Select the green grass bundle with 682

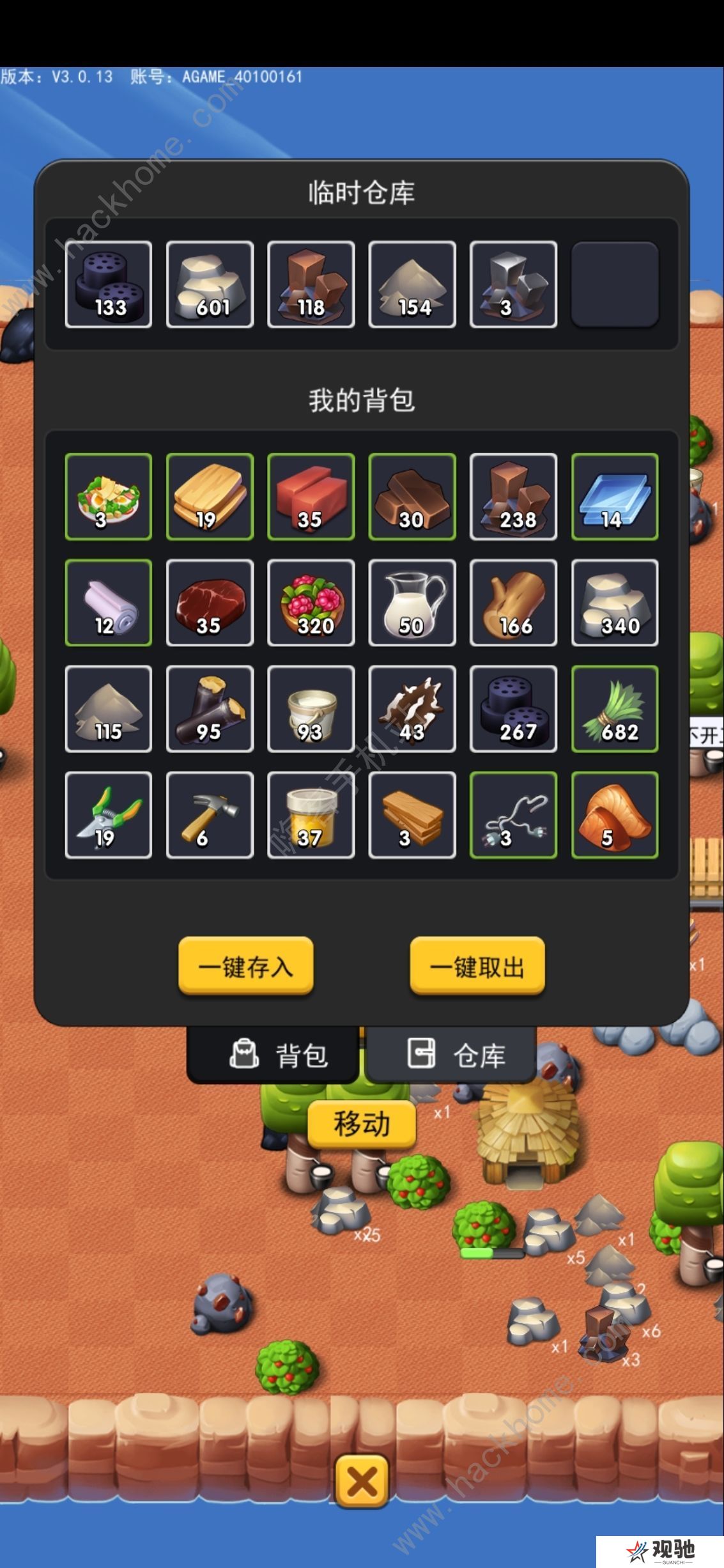click(x=615, y=709)
